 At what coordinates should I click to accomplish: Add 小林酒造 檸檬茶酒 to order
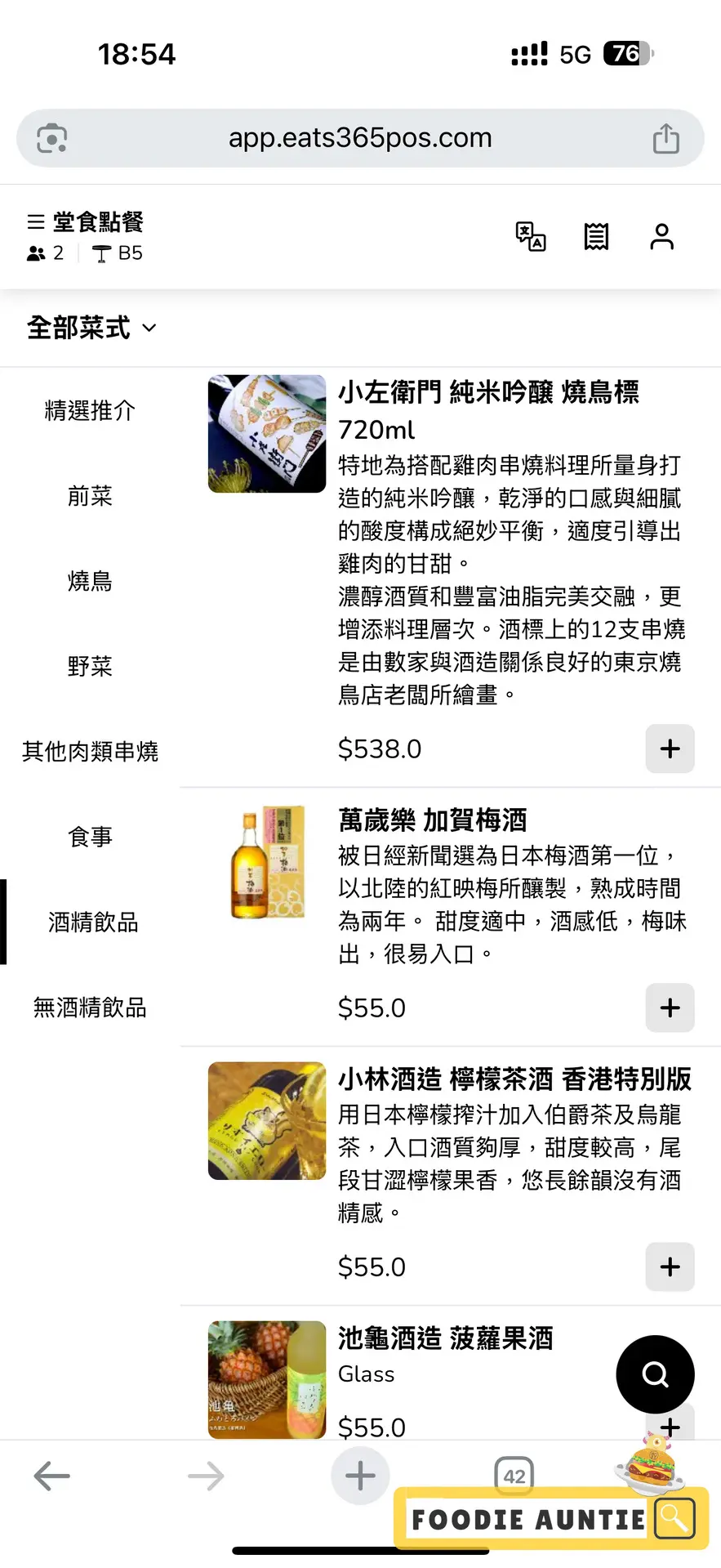point(670,1266)
